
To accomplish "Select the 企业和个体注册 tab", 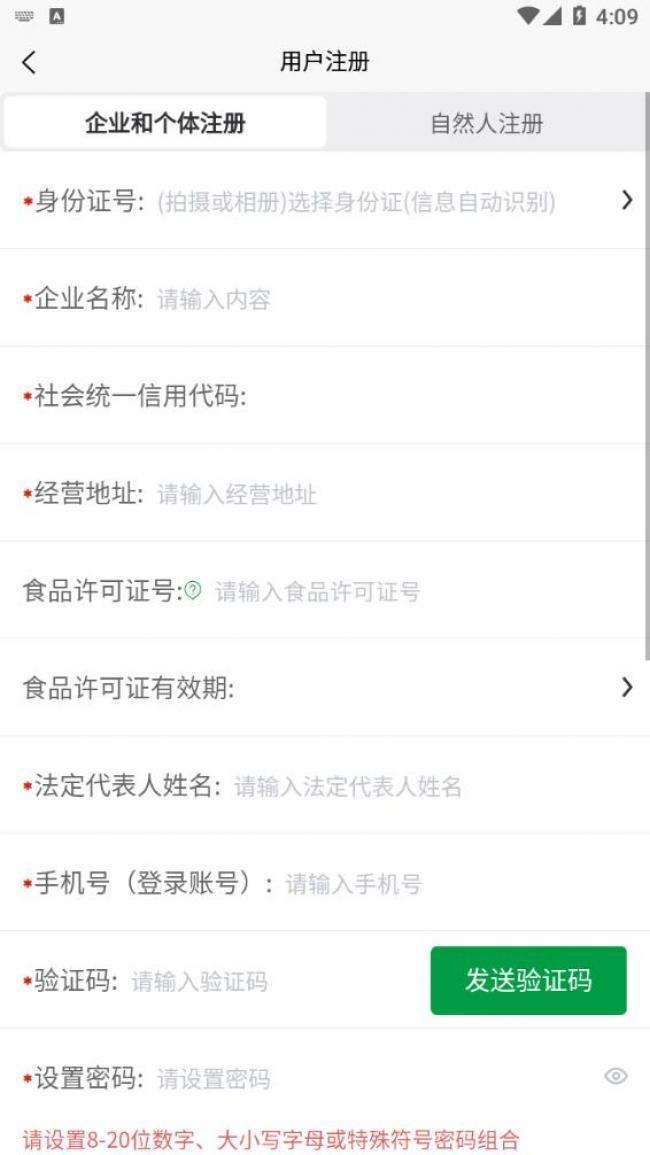I will pyautogui.click(x=165, y=123).
